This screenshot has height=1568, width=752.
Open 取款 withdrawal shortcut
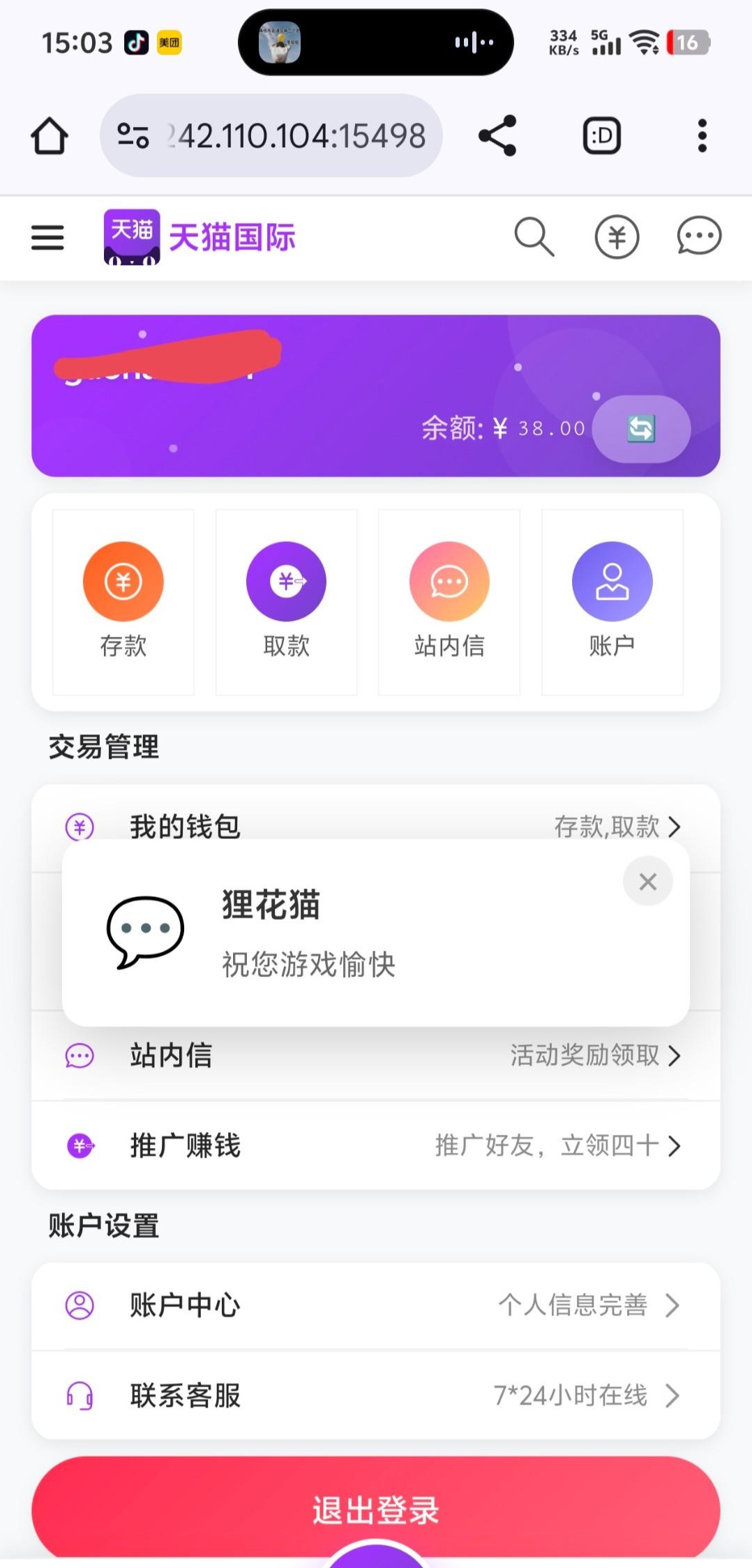point(286,601)
